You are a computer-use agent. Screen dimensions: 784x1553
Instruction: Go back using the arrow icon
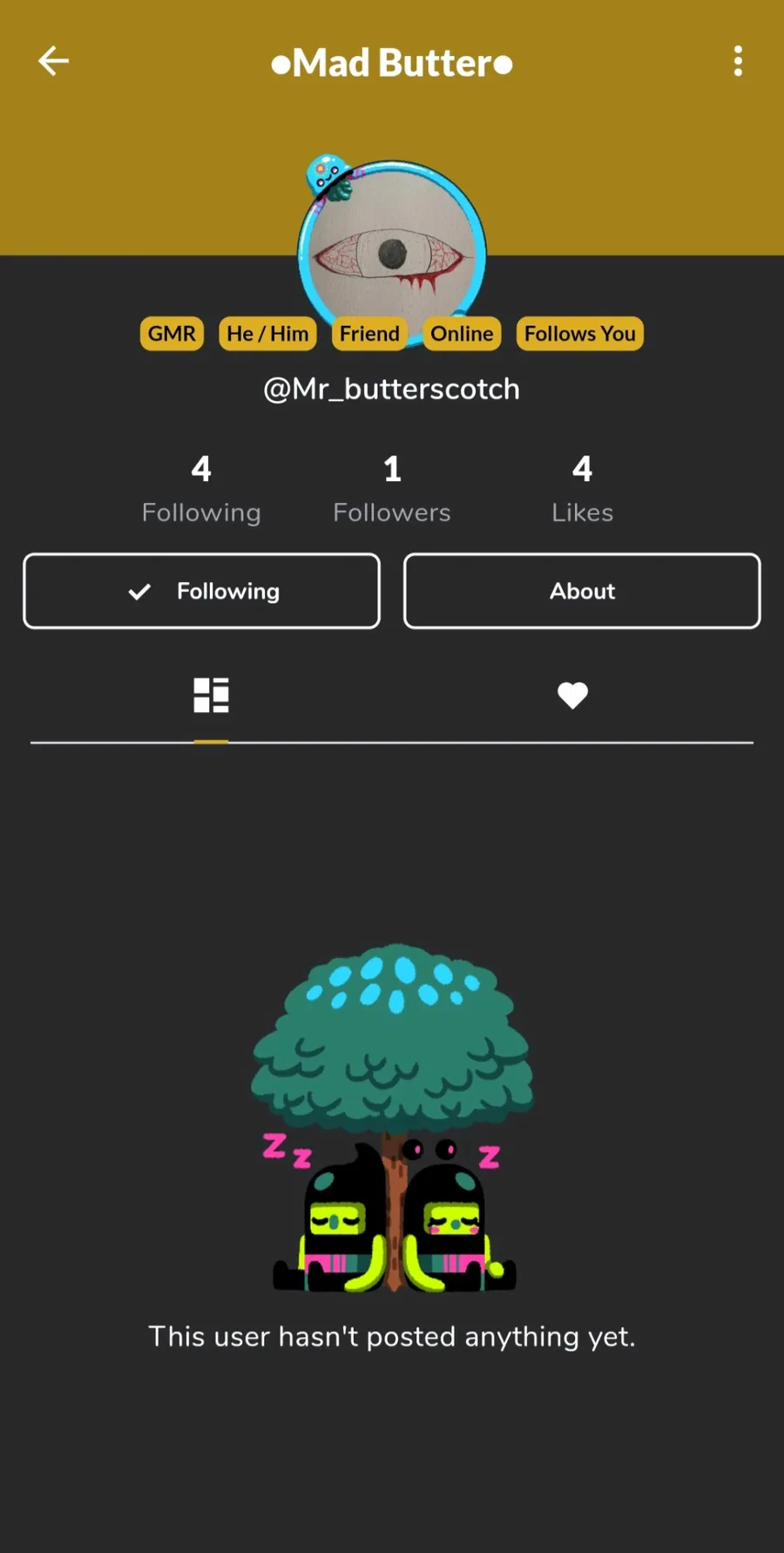(54, 61)
